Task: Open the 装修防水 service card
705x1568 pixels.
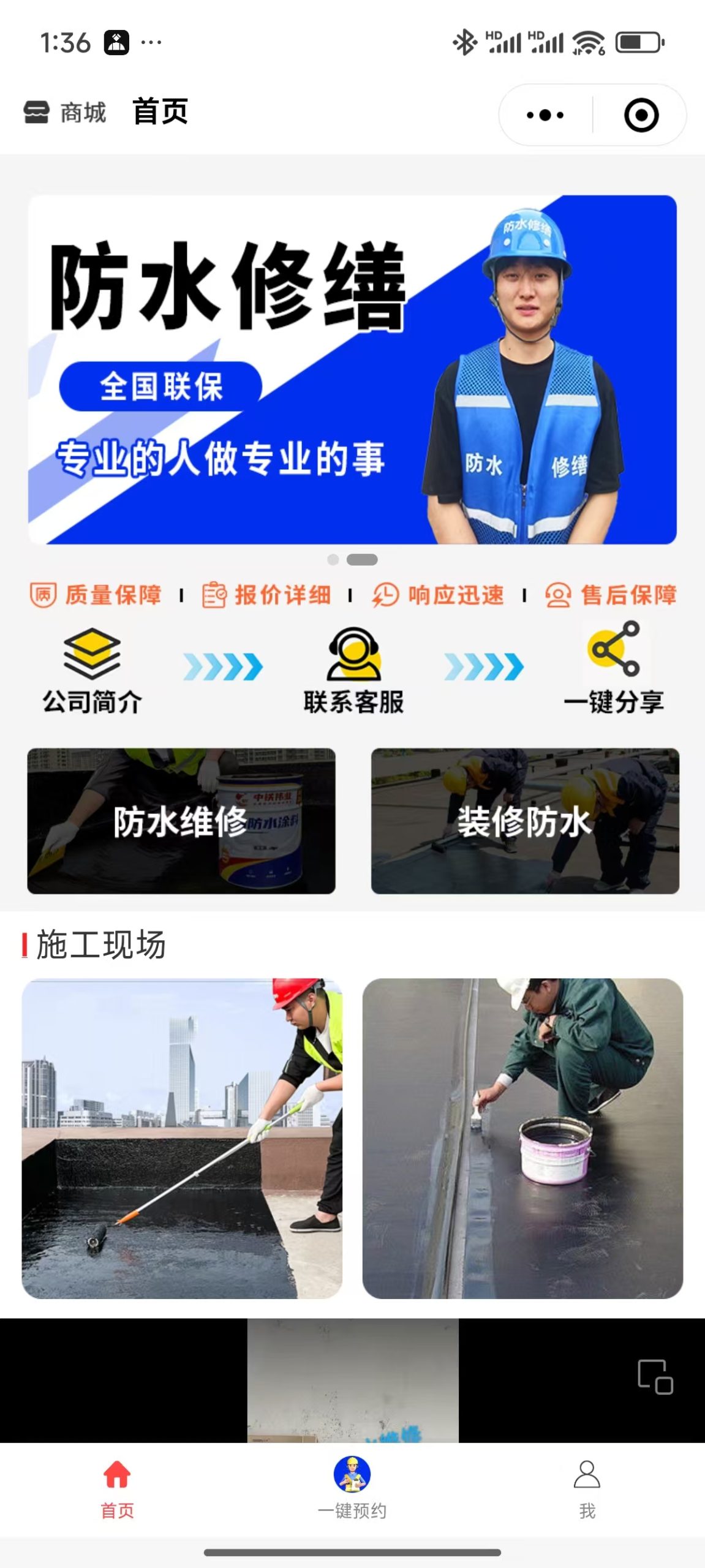Action: [x=525, y=821]
